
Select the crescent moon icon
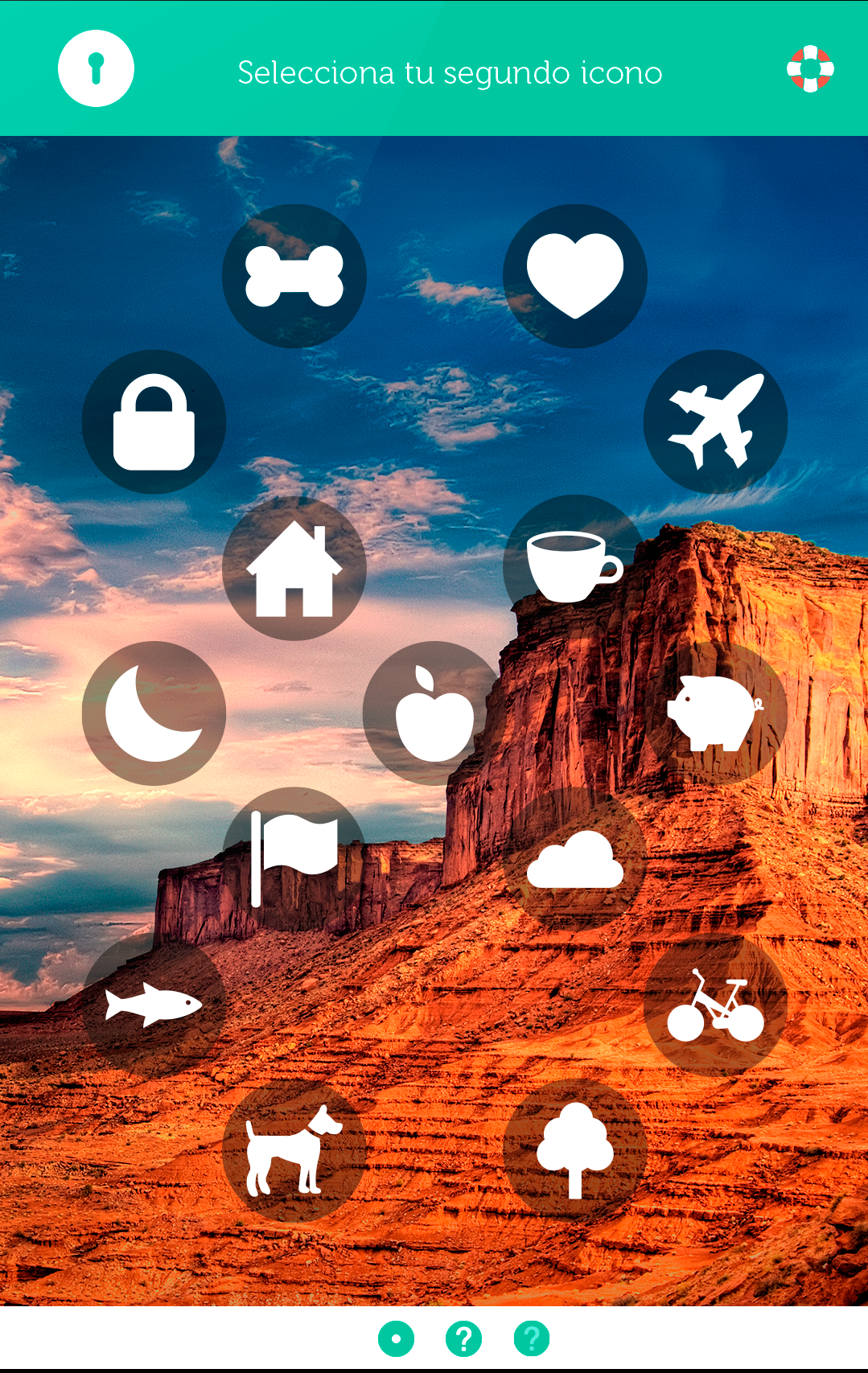pos(154,713)
